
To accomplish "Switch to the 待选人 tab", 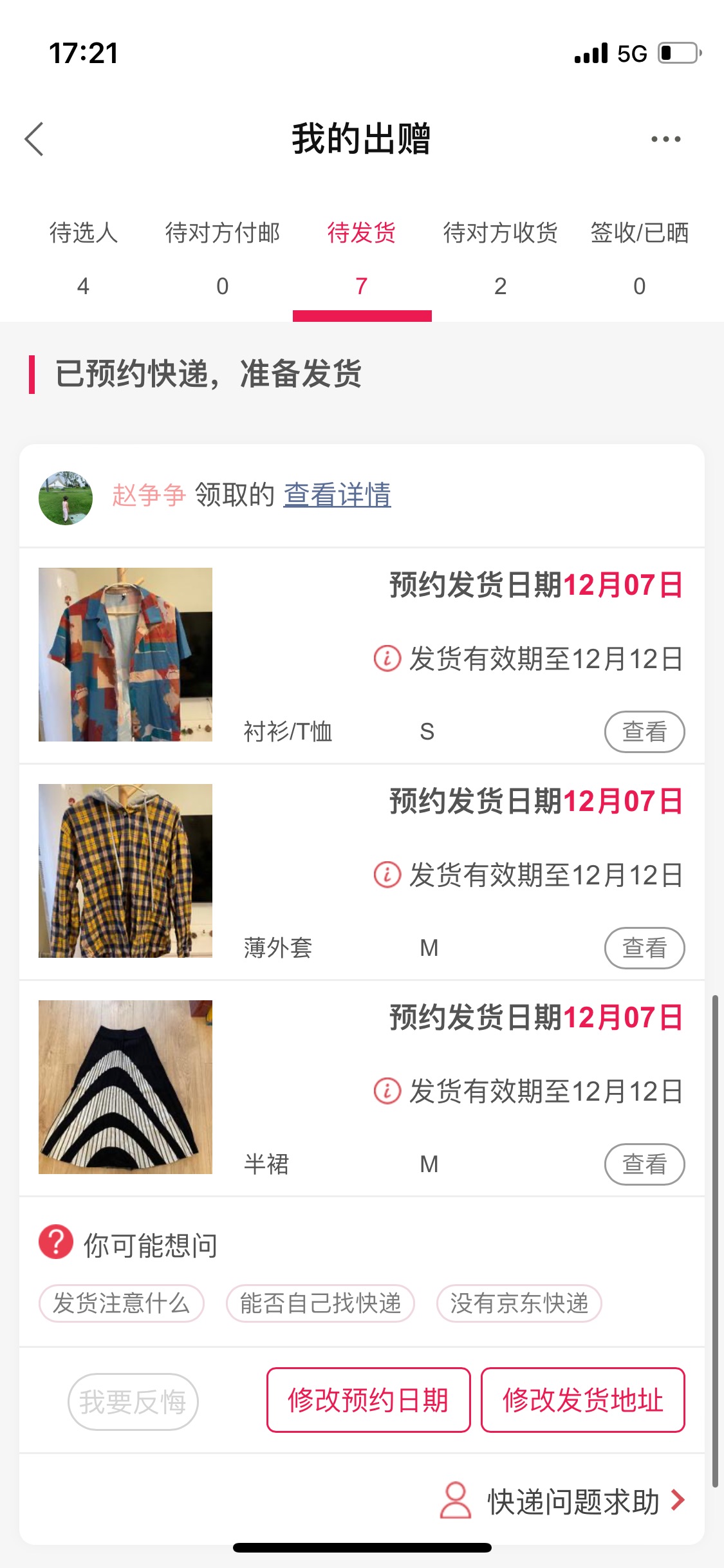I will coord(84,259).
